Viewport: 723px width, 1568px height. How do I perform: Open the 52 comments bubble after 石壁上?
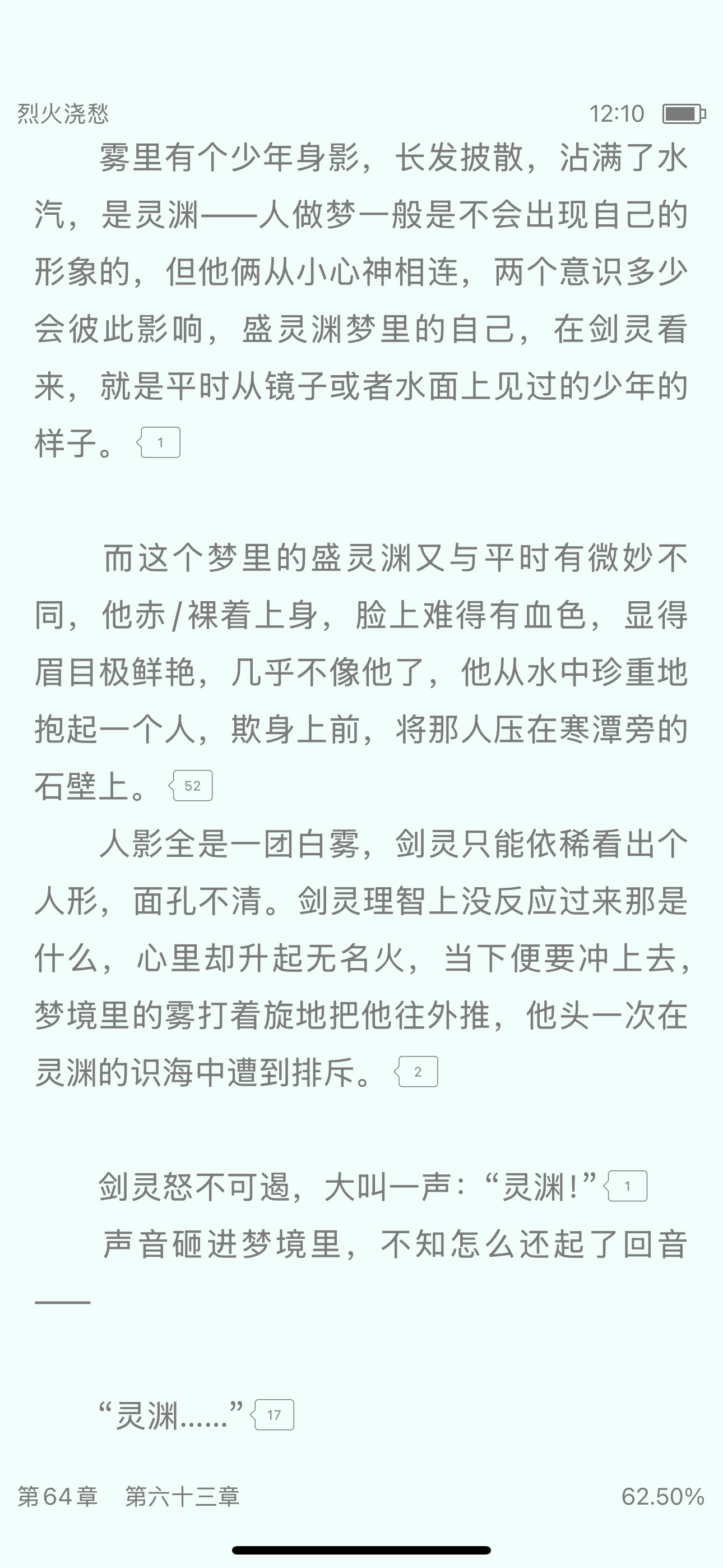pyautogui.click(x=191, y=786)
